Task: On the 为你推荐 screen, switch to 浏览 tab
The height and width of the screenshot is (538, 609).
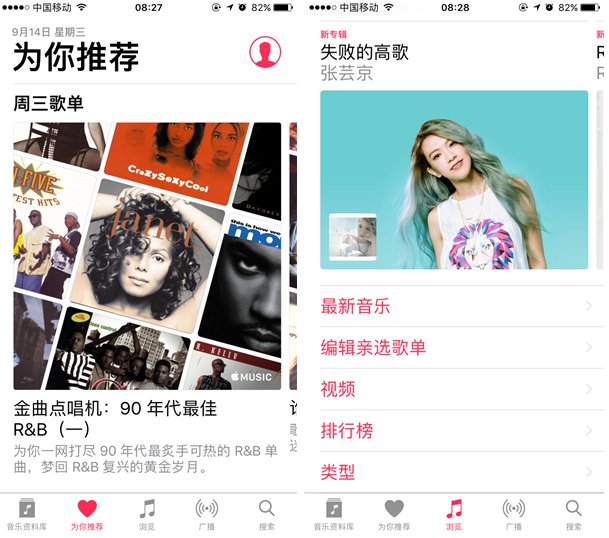Action: 147,513
